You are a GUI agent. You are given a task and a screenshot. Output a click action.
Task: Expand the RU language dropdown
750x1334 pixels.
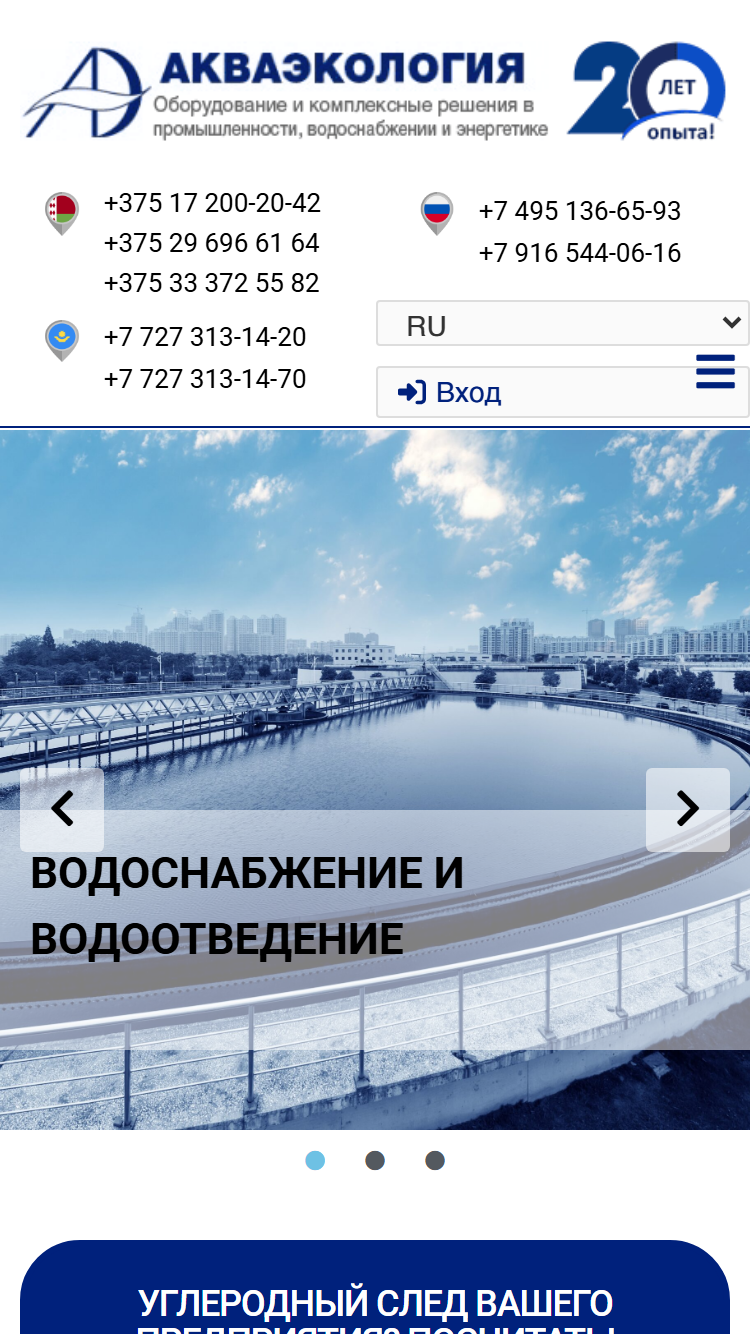click(x=563, y=324)
